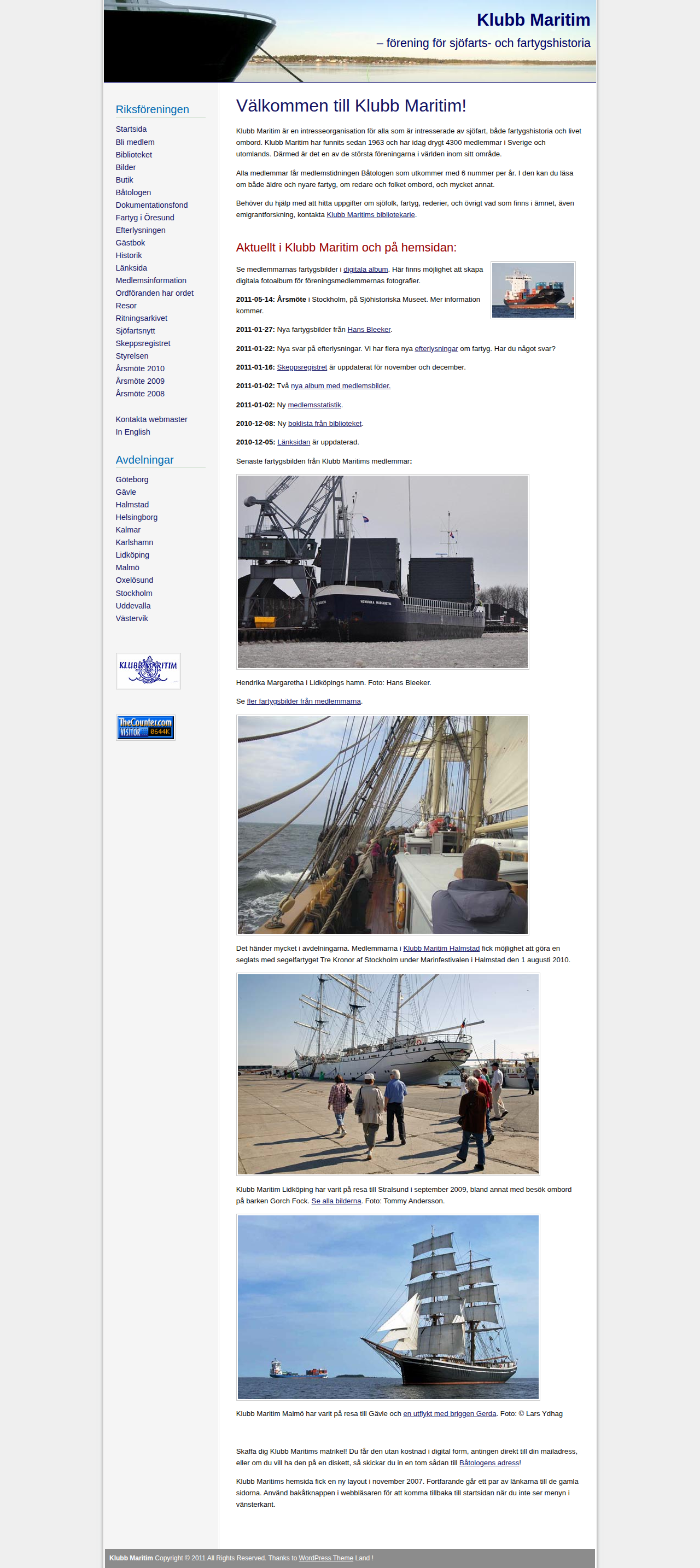Open fler fartygsbilder från medlemmarna
Viewport: 700px width, 1568px height.
tap(303, 702)
